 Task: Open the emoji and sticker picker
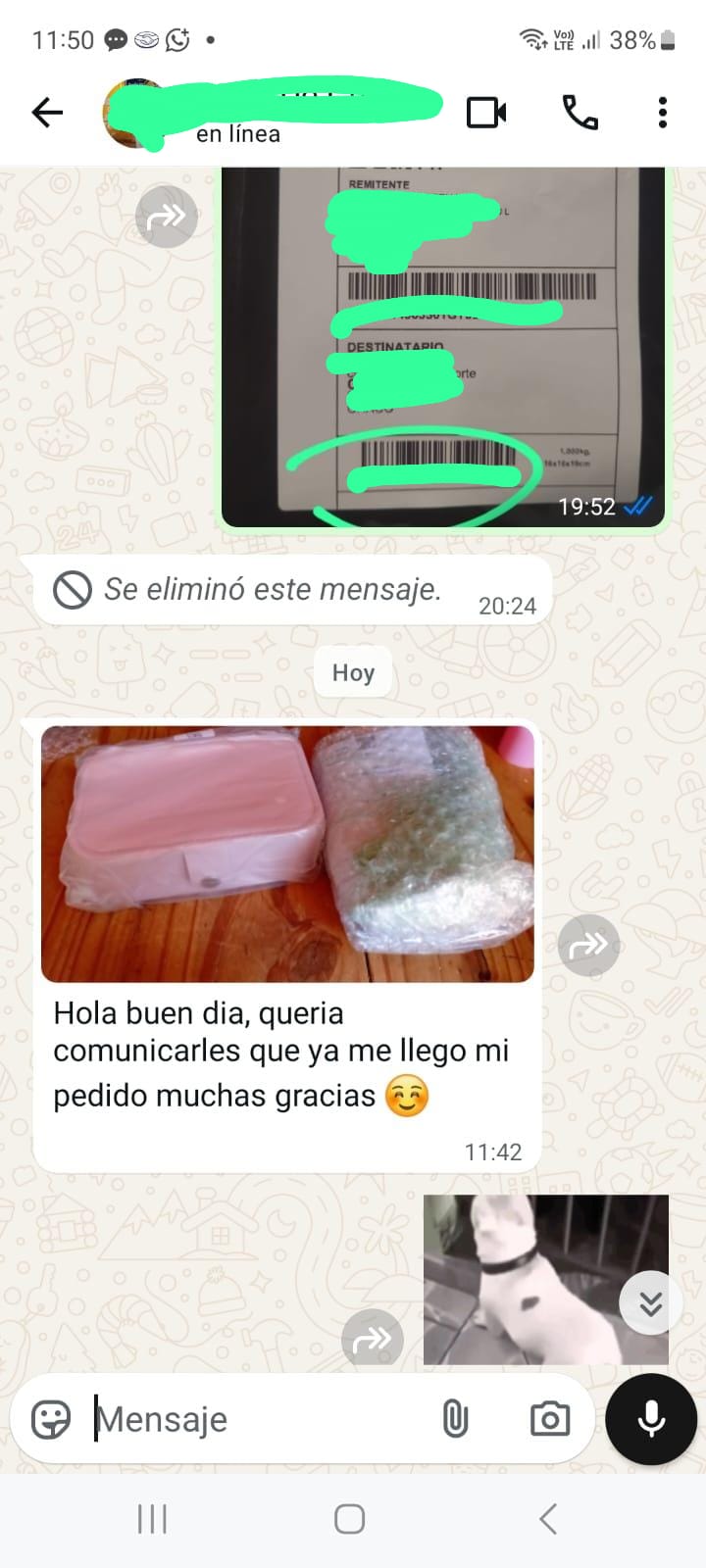click(51, 1418)
